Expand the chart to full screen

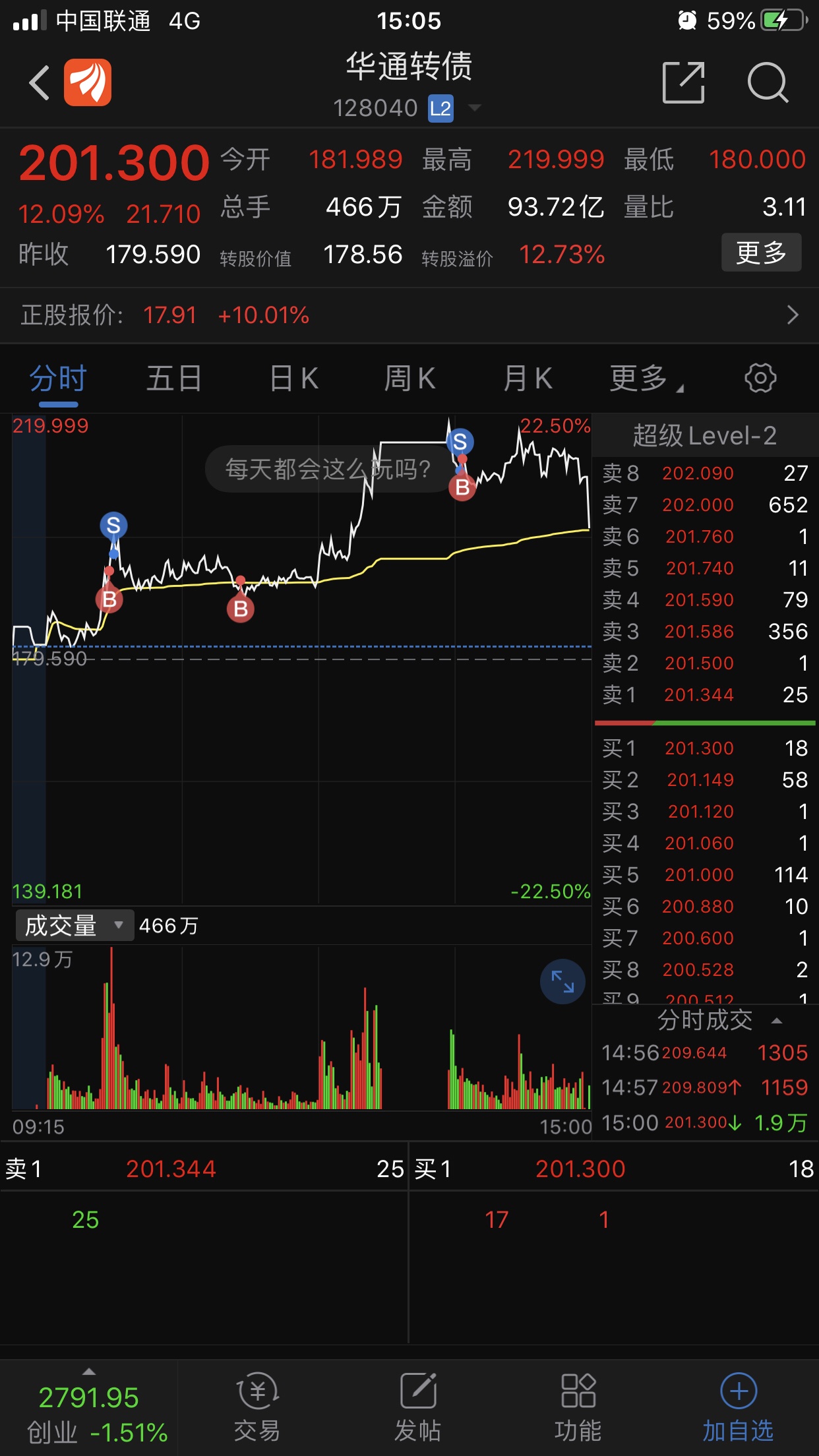click(562, 981)
